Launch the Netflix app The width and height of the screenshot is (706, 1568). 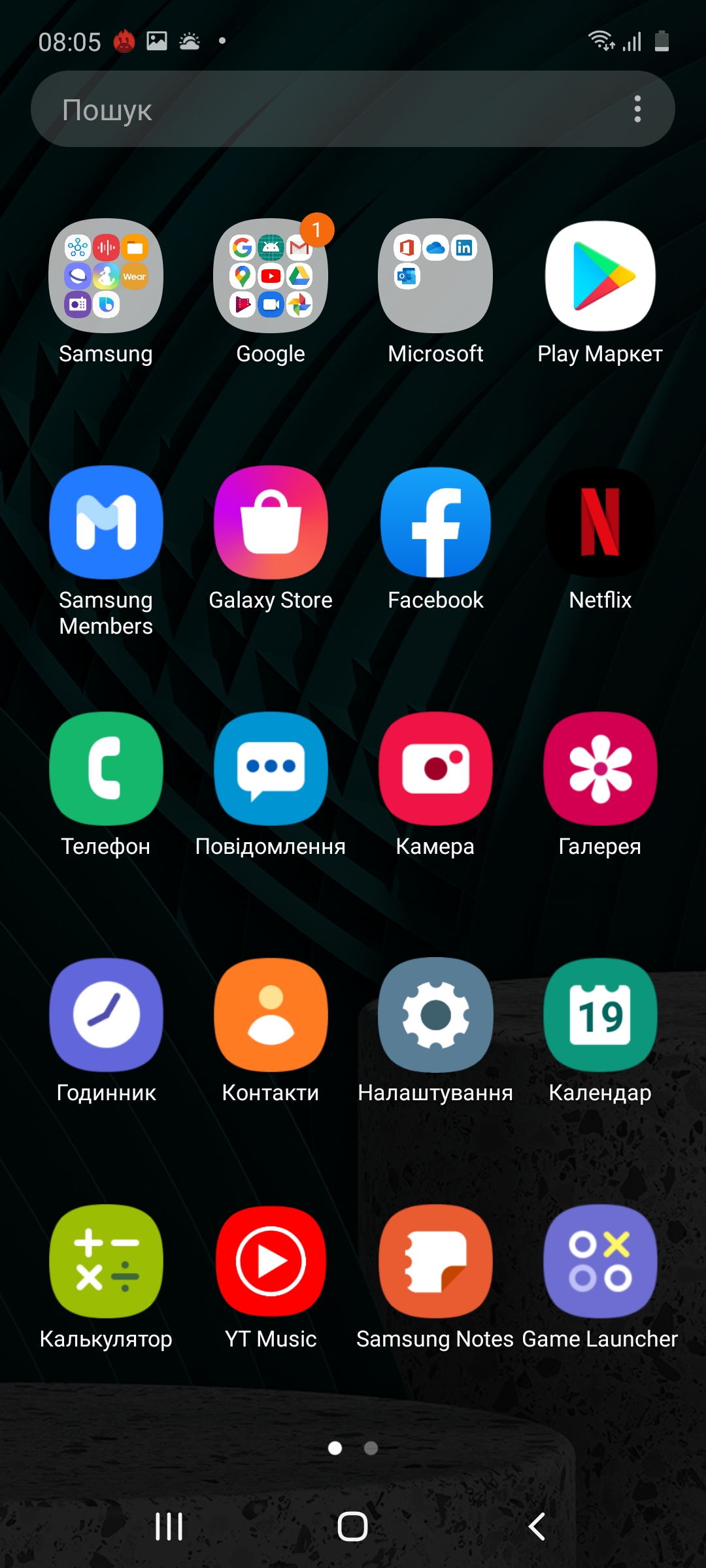[599, 521]
